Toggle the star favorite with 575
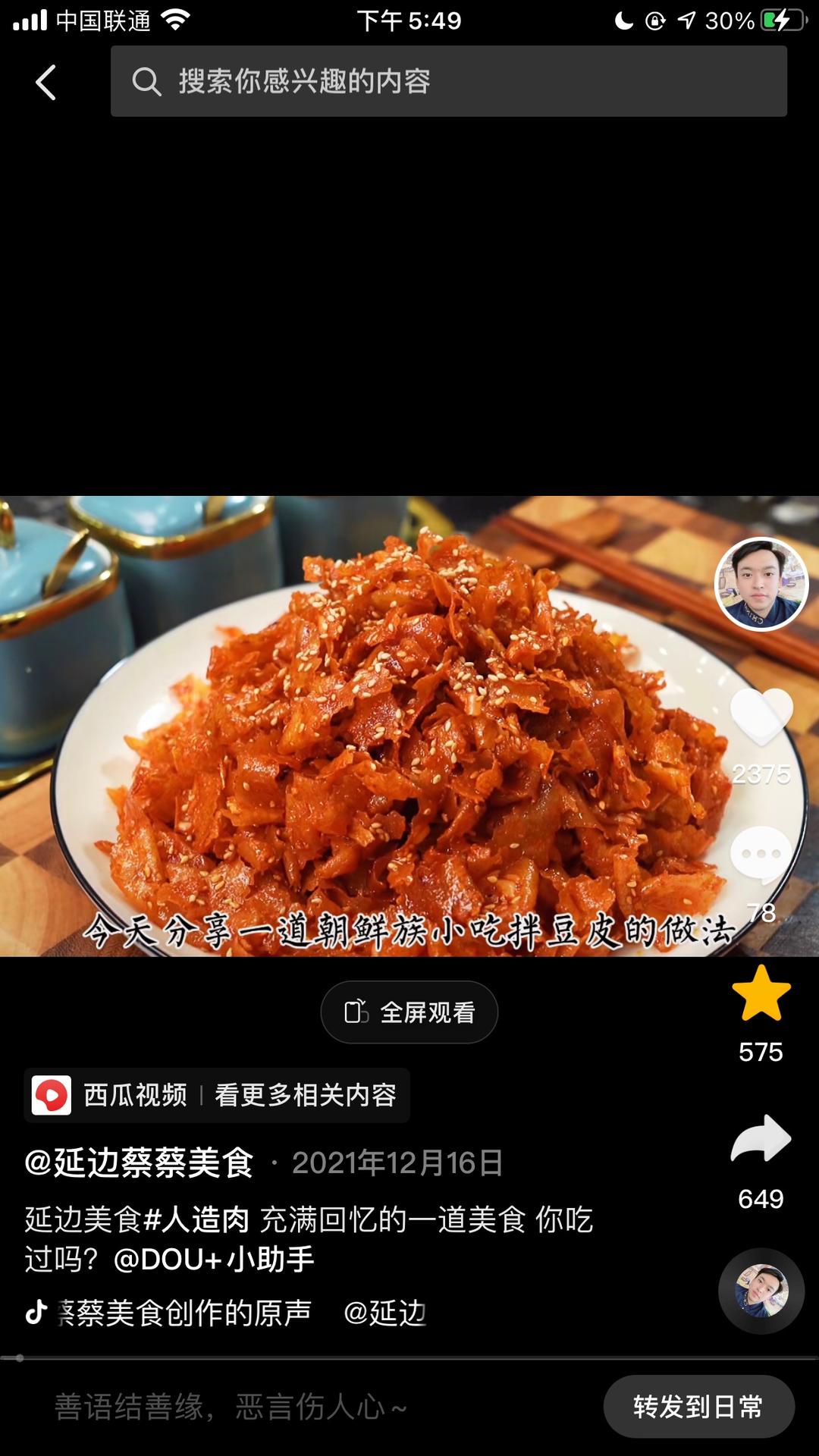Image resolution: width=819 pixels, height=1456 pixels. coord(761,993)
